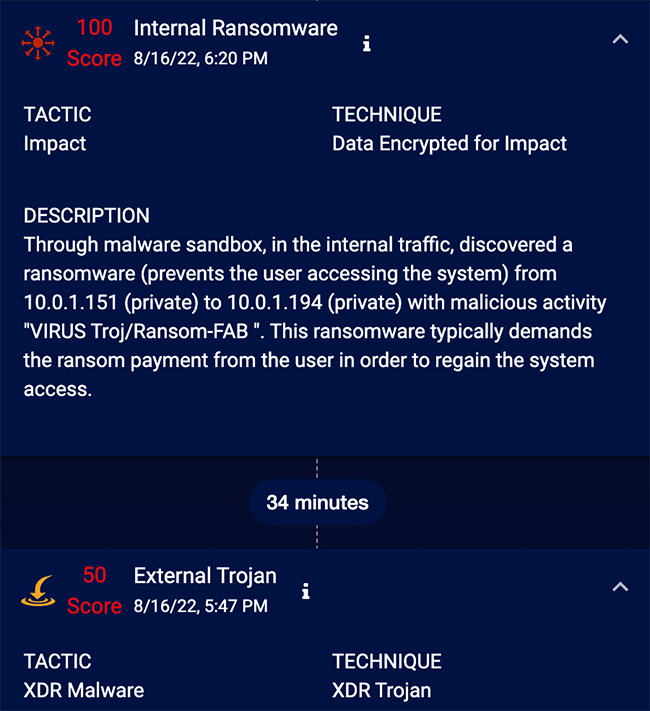Screen dimensions: 650x711
Task: Open info icon for Internal Ransomware
Action: pyautogui.click(x=367, y=44)
